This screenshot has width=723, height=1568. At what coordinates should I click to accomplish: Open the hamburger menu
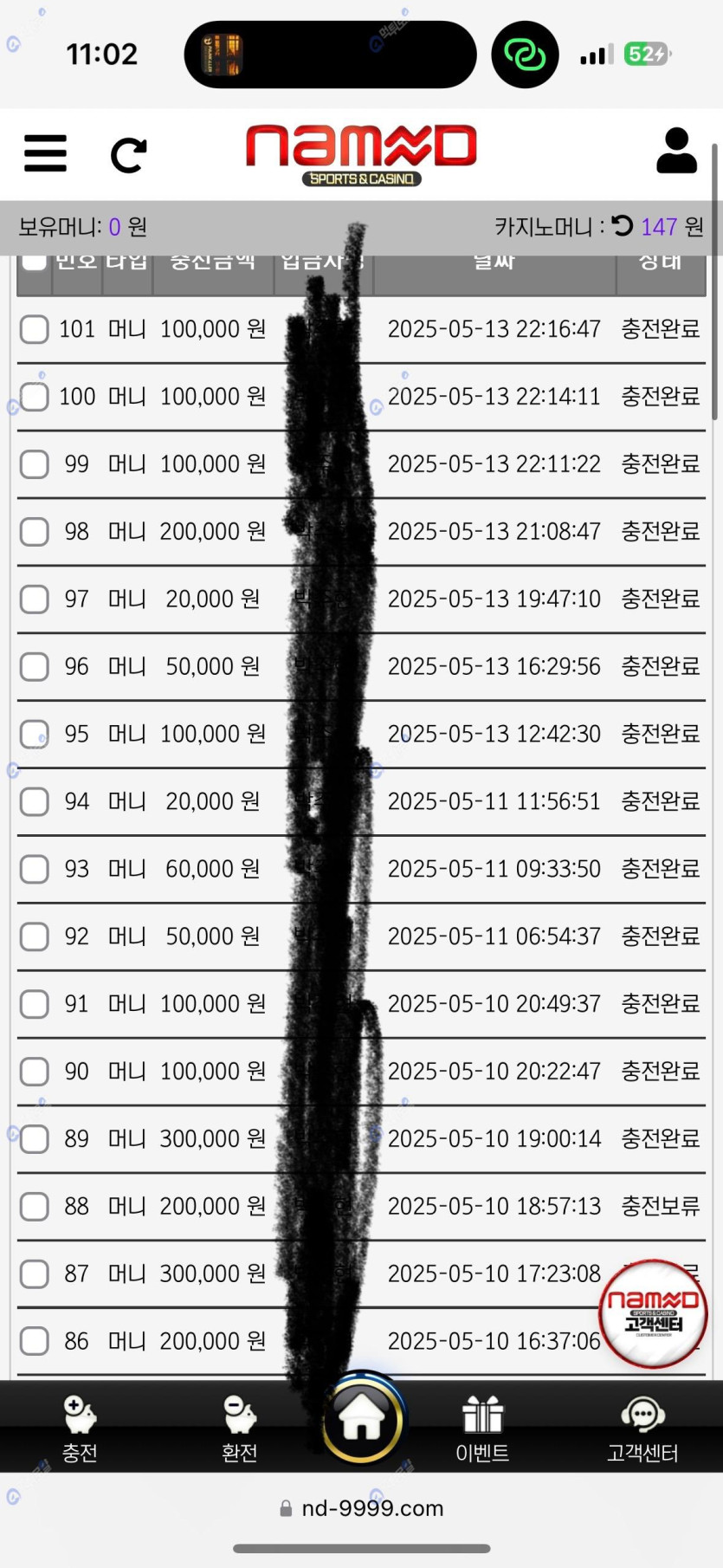pyautogui.click(x=45, y=153)
